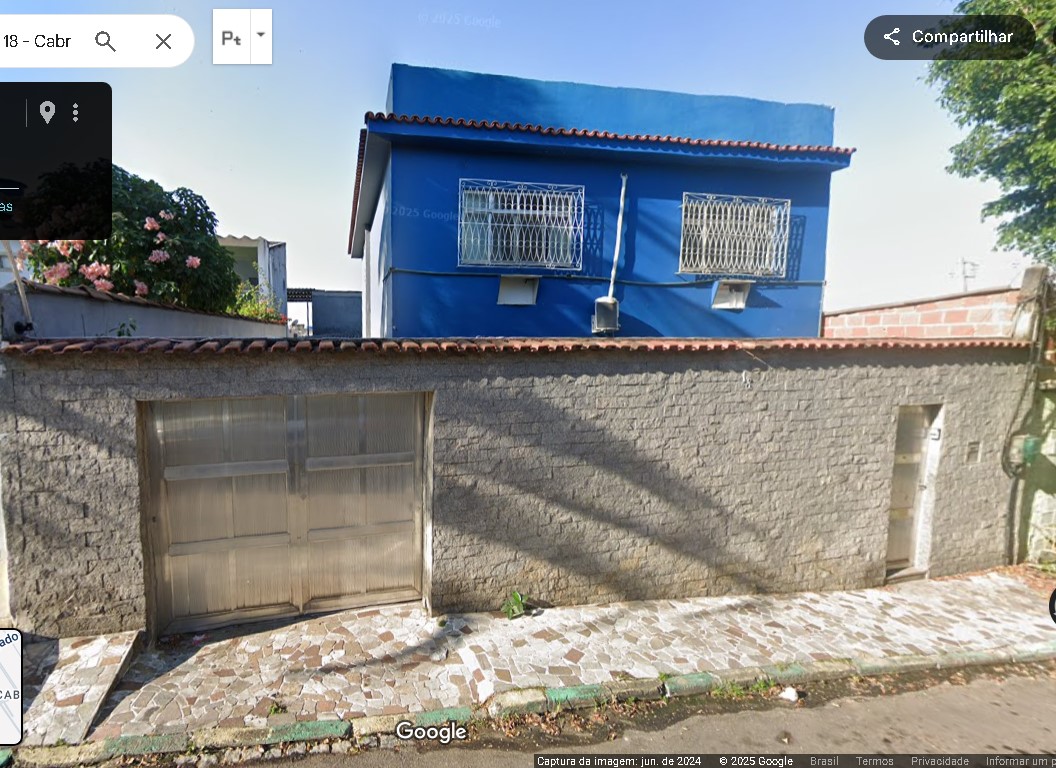Report an issue via Informar um problema
Image resolution: width=1056 pixels, height=768 pixels.
[x=1020, y=761]
